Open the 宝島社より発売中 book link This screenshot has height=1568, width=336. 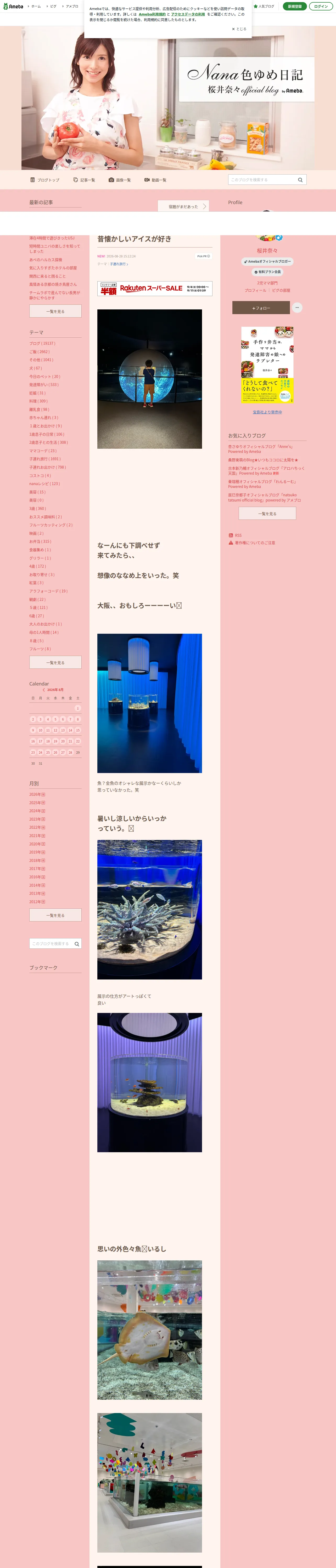click(267, 412)
